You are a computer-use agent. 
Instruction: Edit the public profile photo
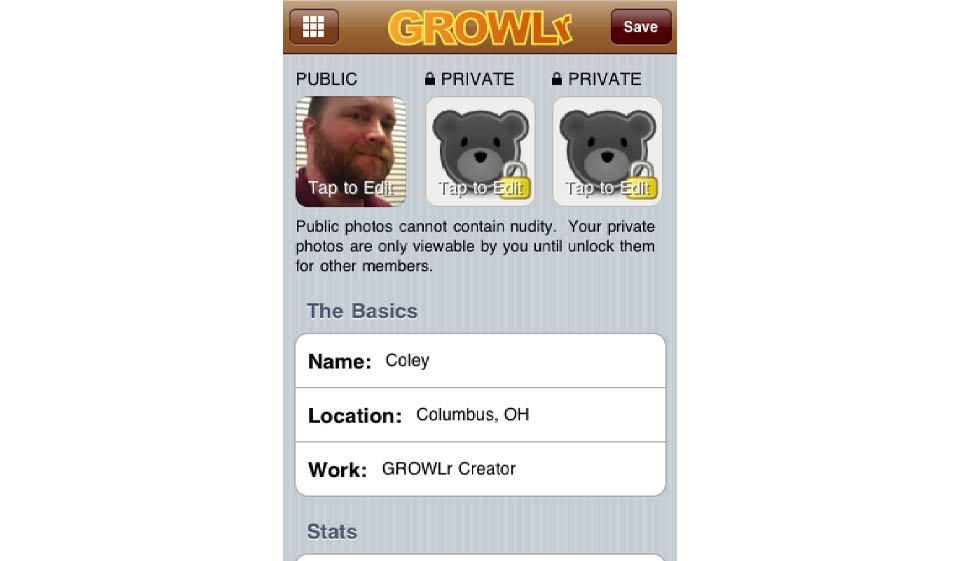[351, 151]
